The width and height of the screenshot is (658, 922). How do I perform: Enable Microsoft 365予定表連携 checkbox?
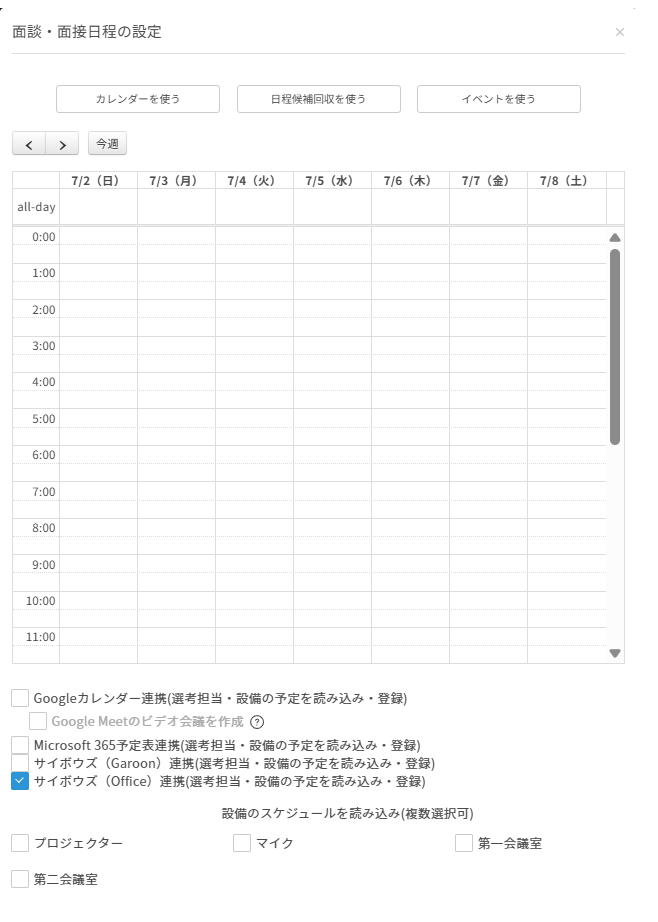tap(20, 744)
